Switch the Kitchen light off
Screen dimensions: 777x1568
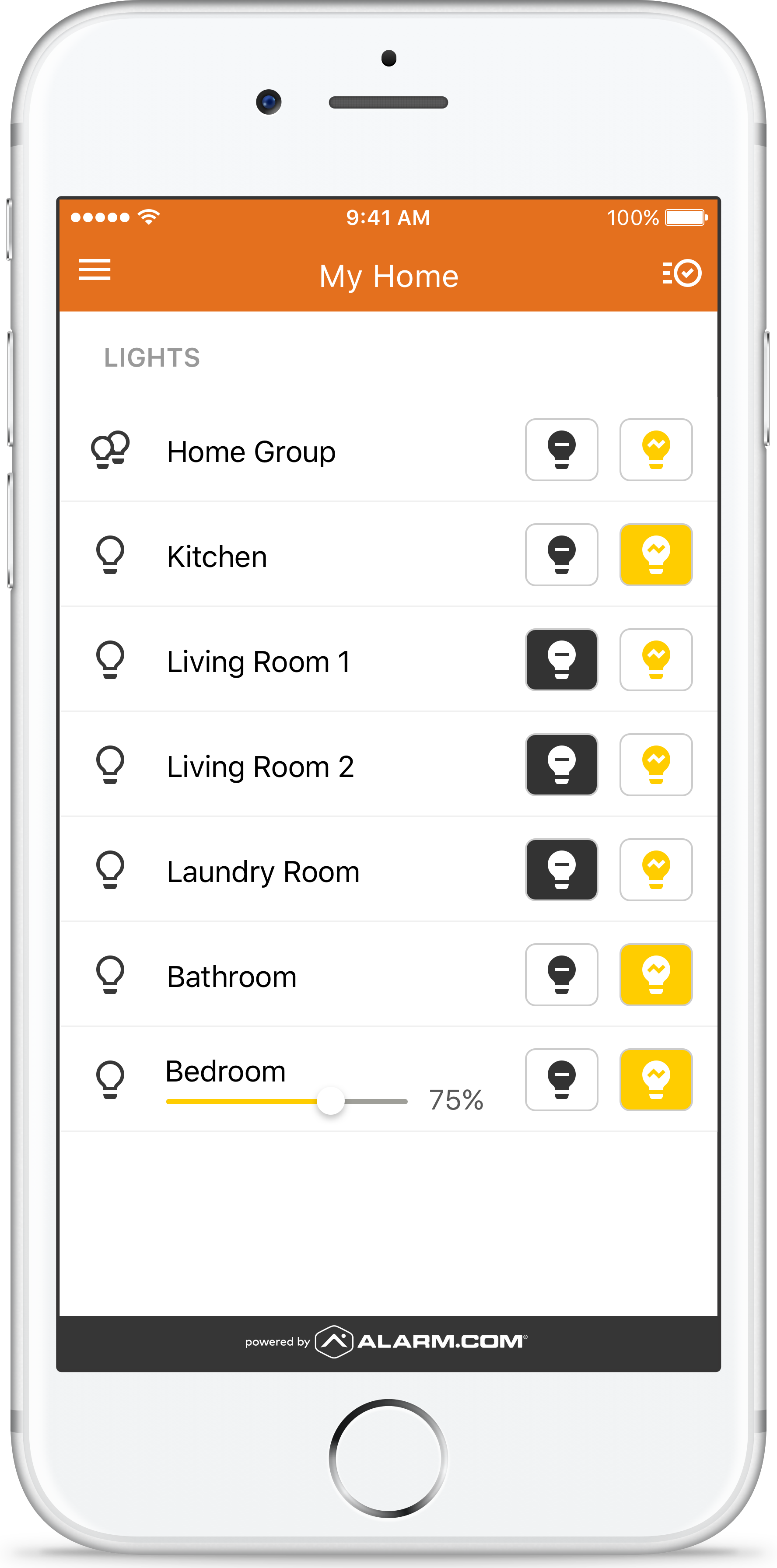(561, 554)
